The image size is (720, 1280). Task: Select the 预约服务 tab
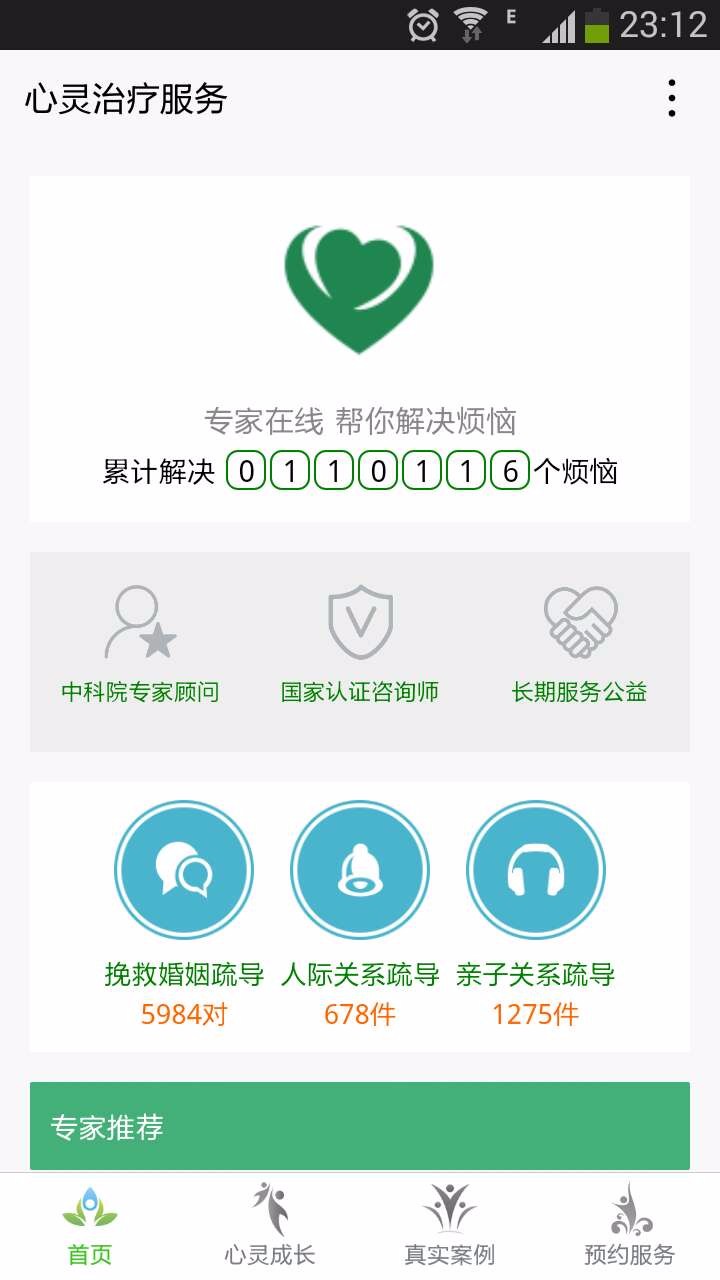tap(630, 1226)
